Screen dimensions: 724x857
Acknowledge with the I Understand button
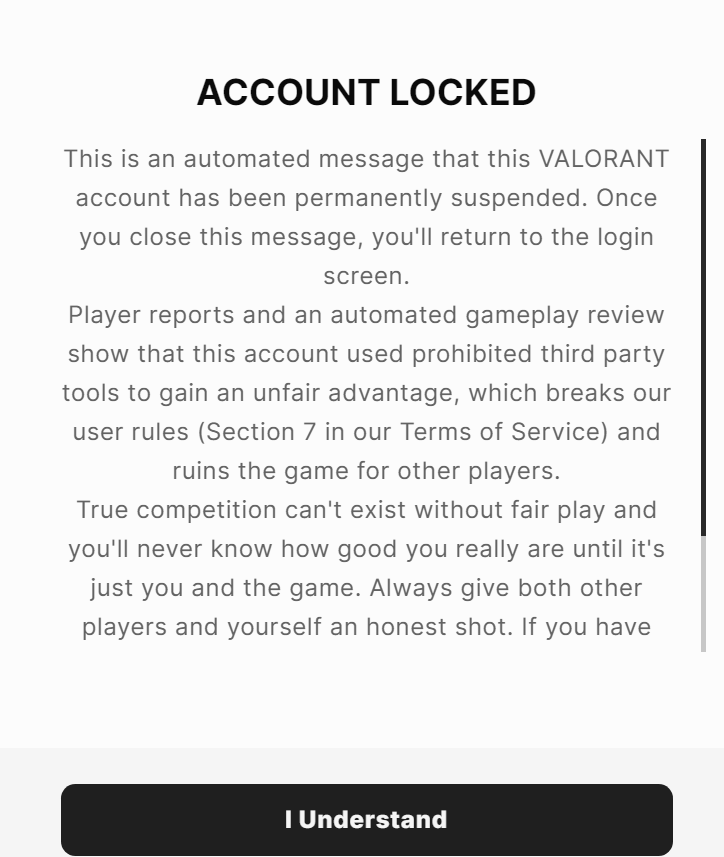tap(366, 819)
